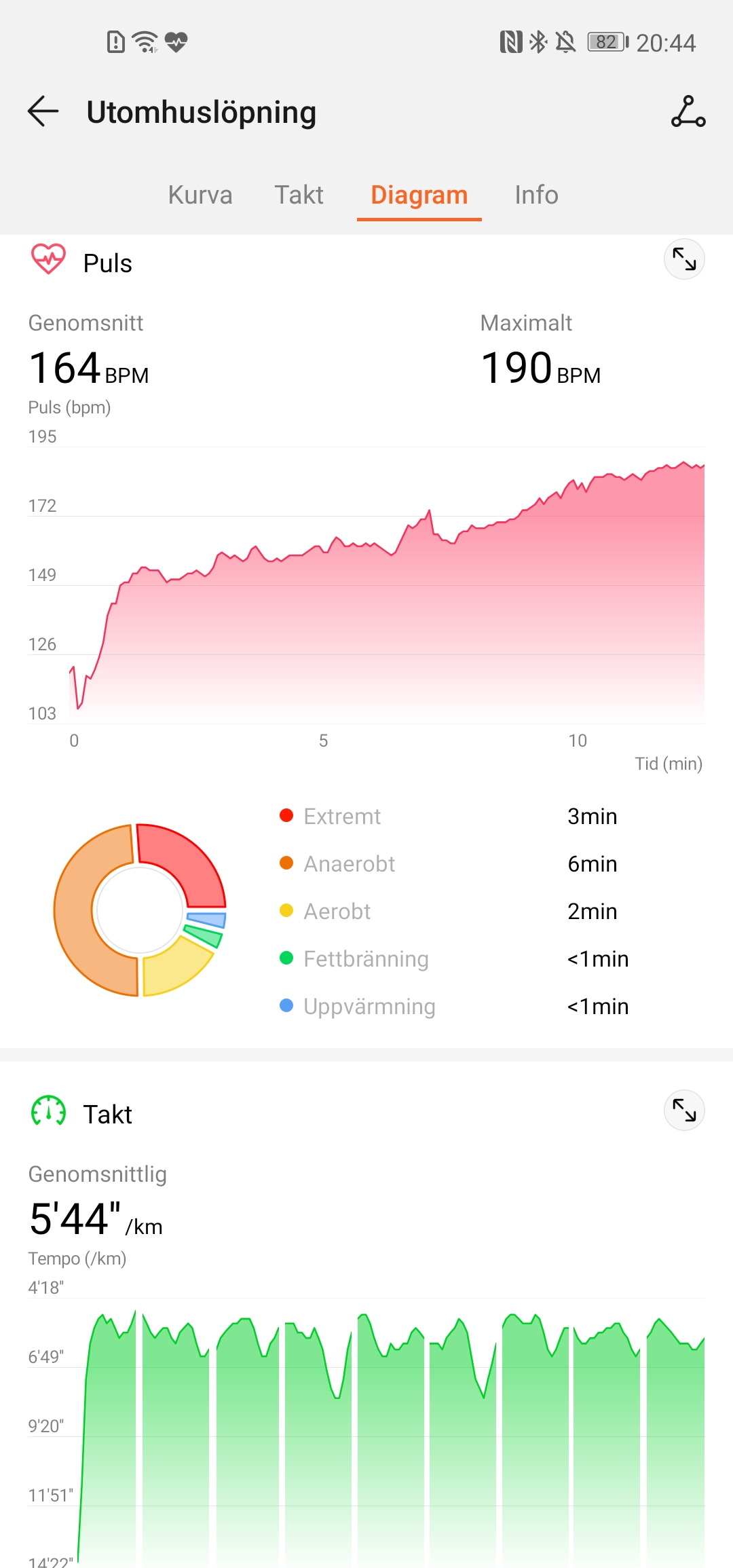Expand the Puls chart to fullscreen
Image resolution: width=733 pixels, height=1568 pixels.
[683, 259]
